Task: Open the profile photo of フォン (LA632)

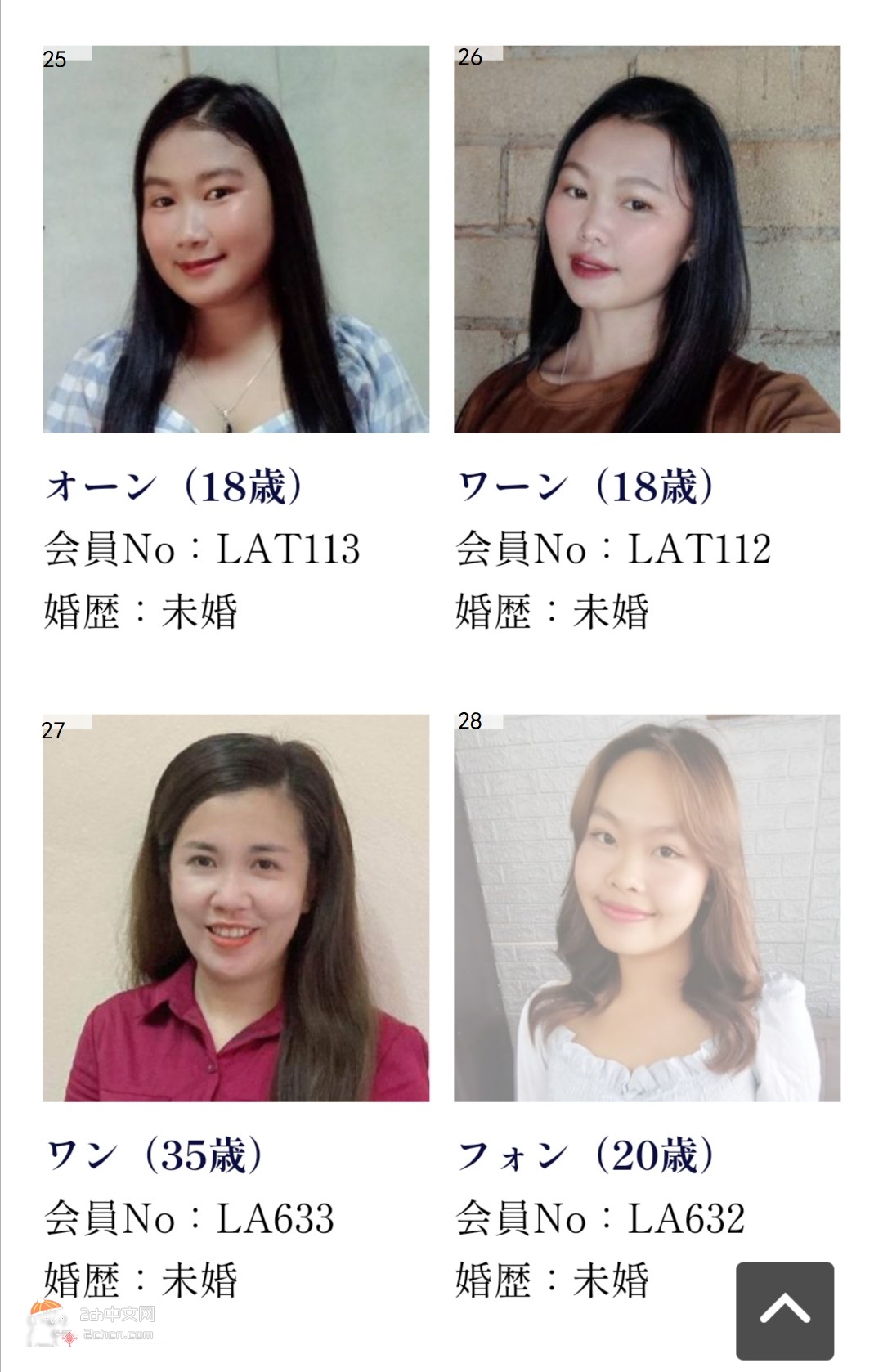Action: tap(647, 908)
